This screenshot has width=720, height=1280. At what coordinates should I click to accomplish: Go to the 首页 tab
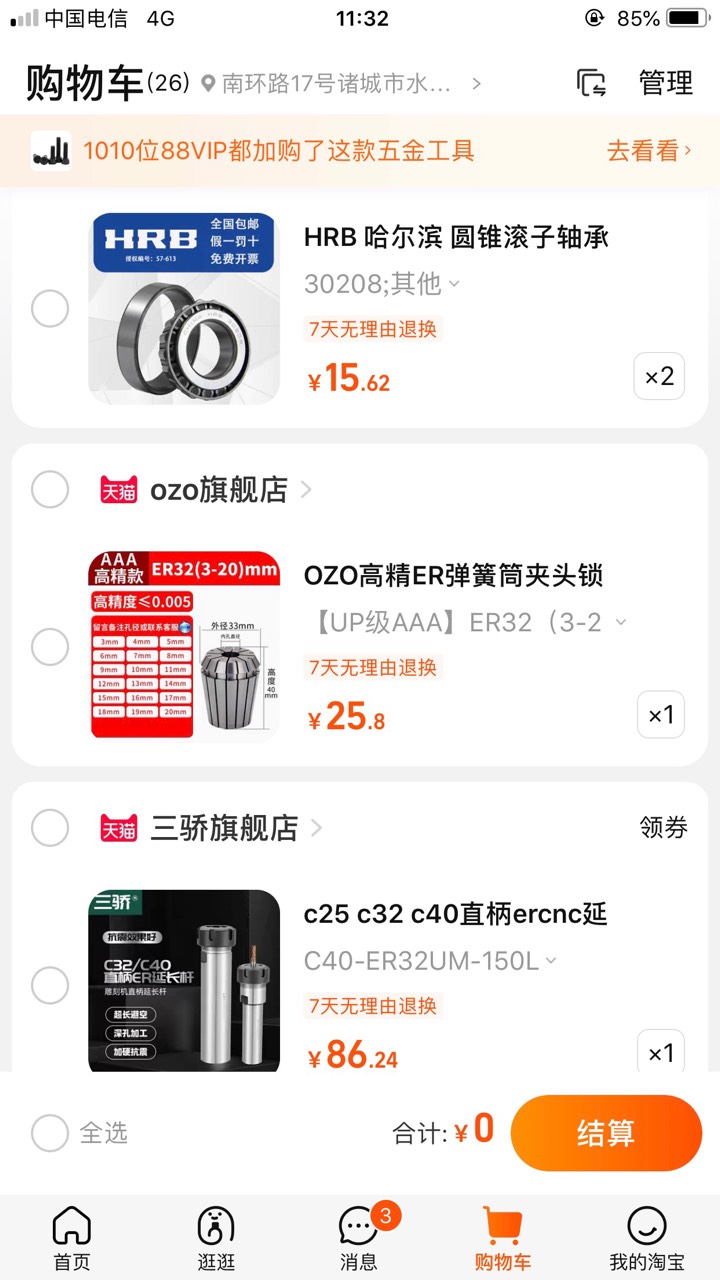click(72, 1237)
